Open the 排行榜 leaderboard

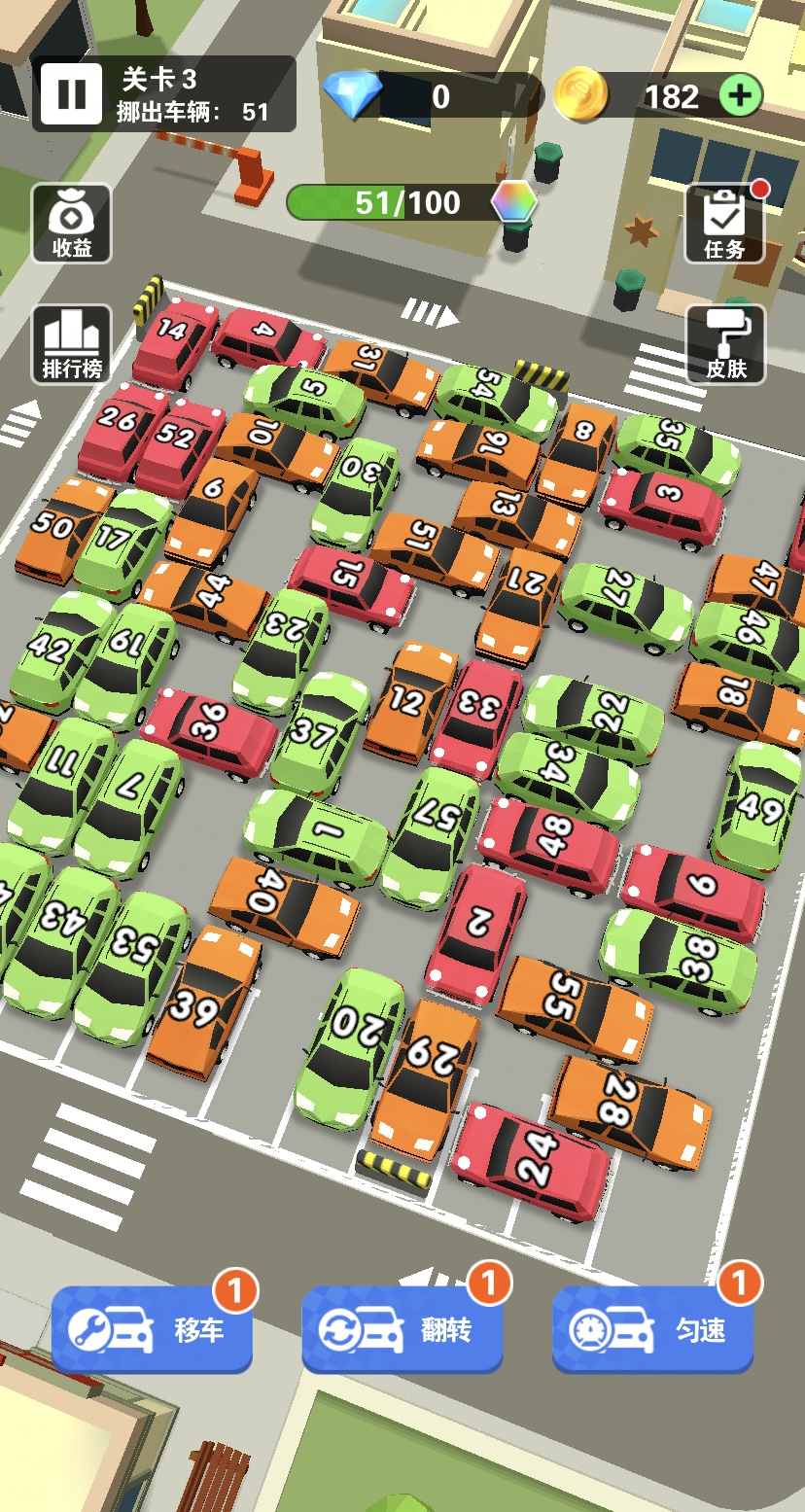pos(71,344)
